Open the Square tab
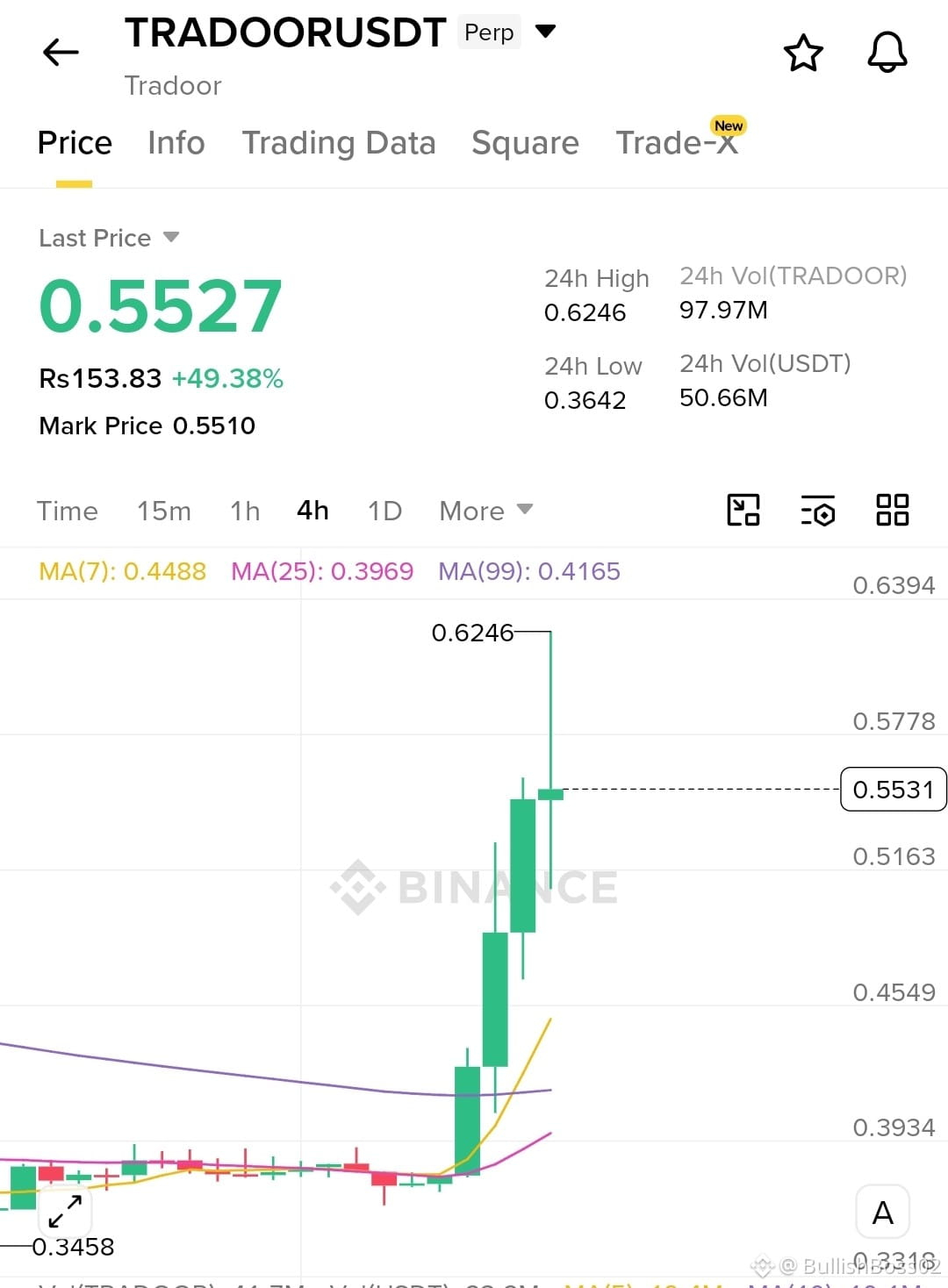 point(525,143)
